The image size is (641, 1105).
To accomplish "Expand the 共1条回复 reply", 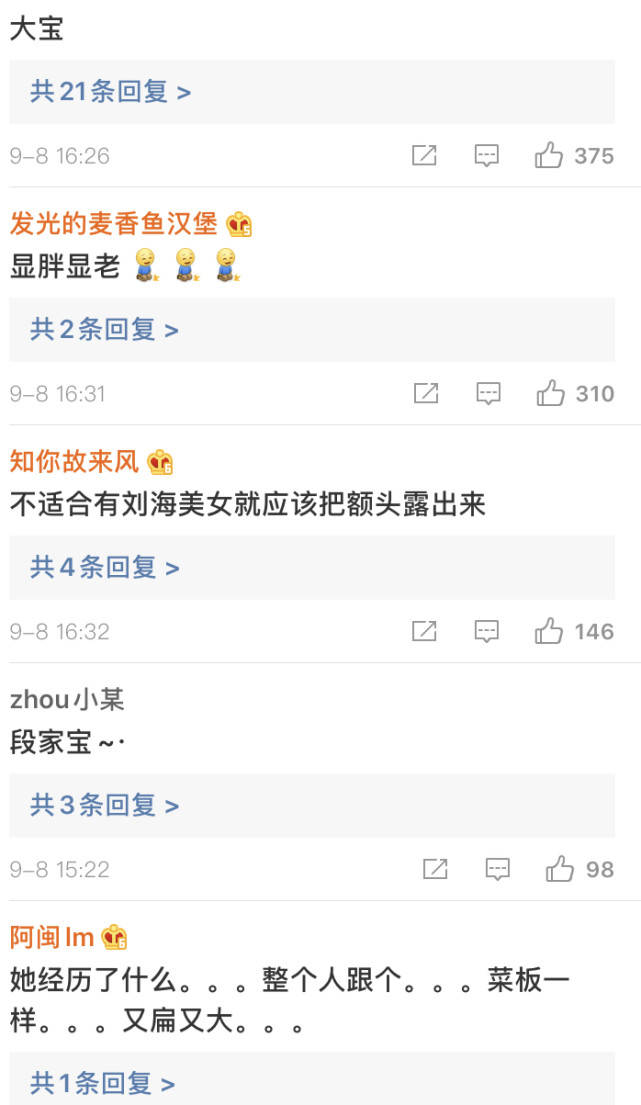I will point(102,1082).
